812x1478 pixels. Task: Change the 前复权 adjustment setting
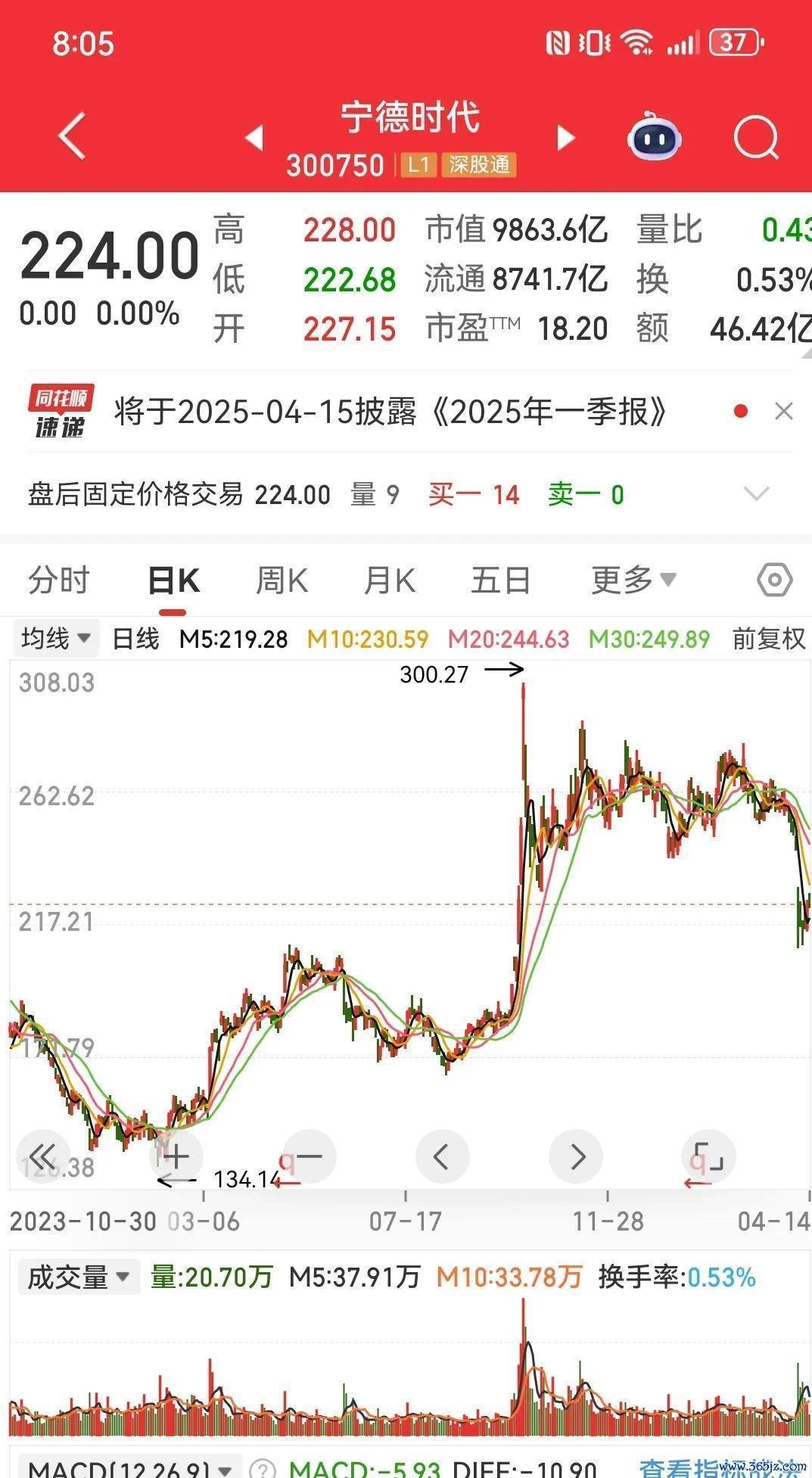[x=768, y=639]
